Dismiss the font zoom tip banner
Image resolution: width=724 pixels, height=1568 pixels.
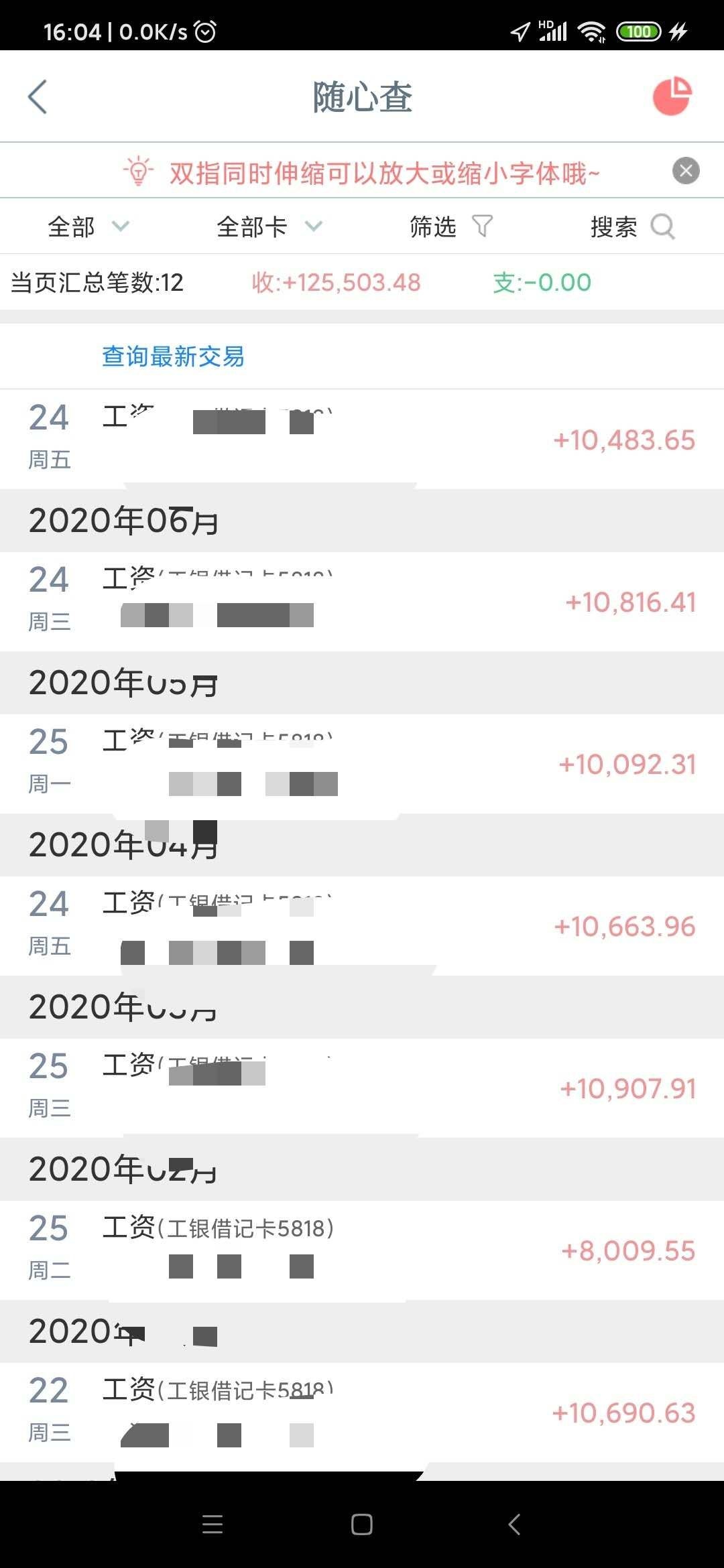686,171
